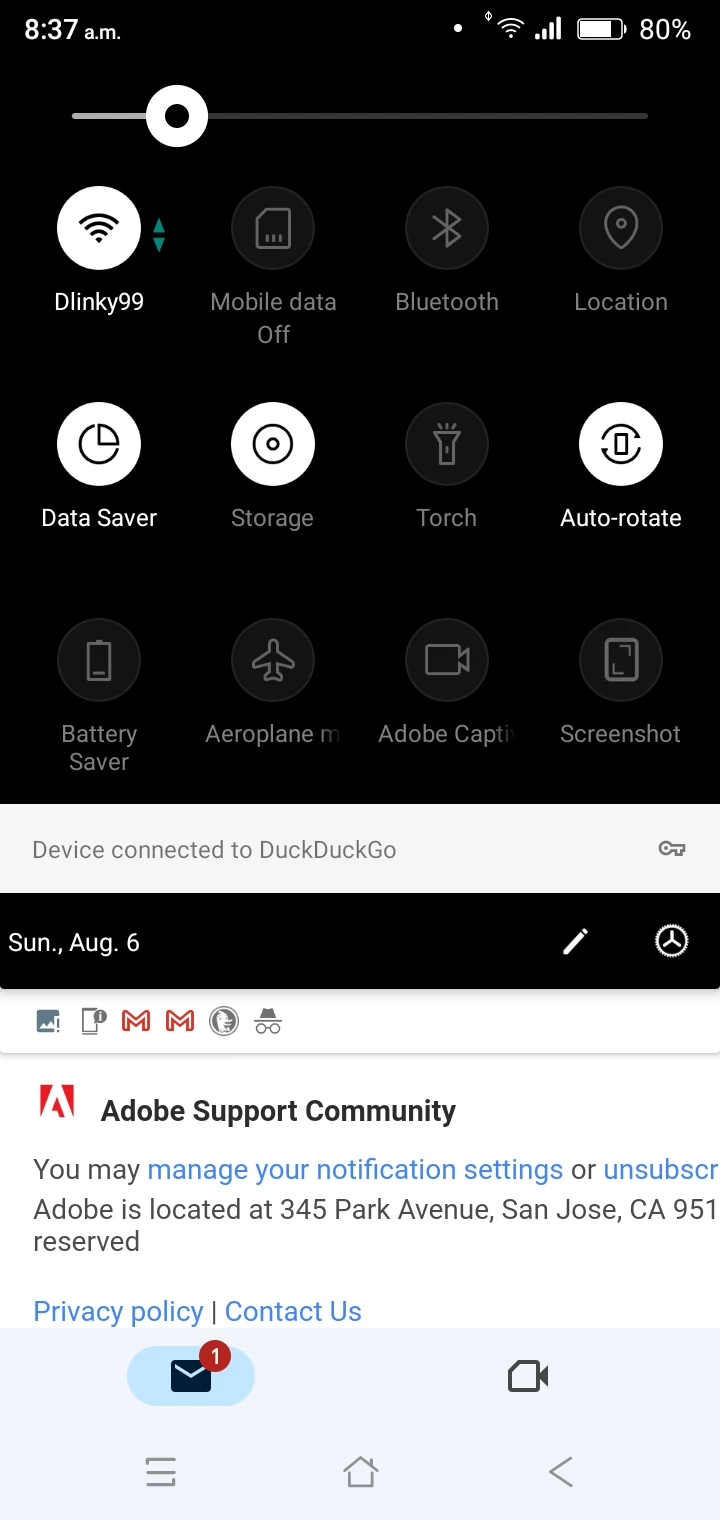Follow the Contact Us link
This screenshot has height=1520, width=720.
pos(293,1311)
